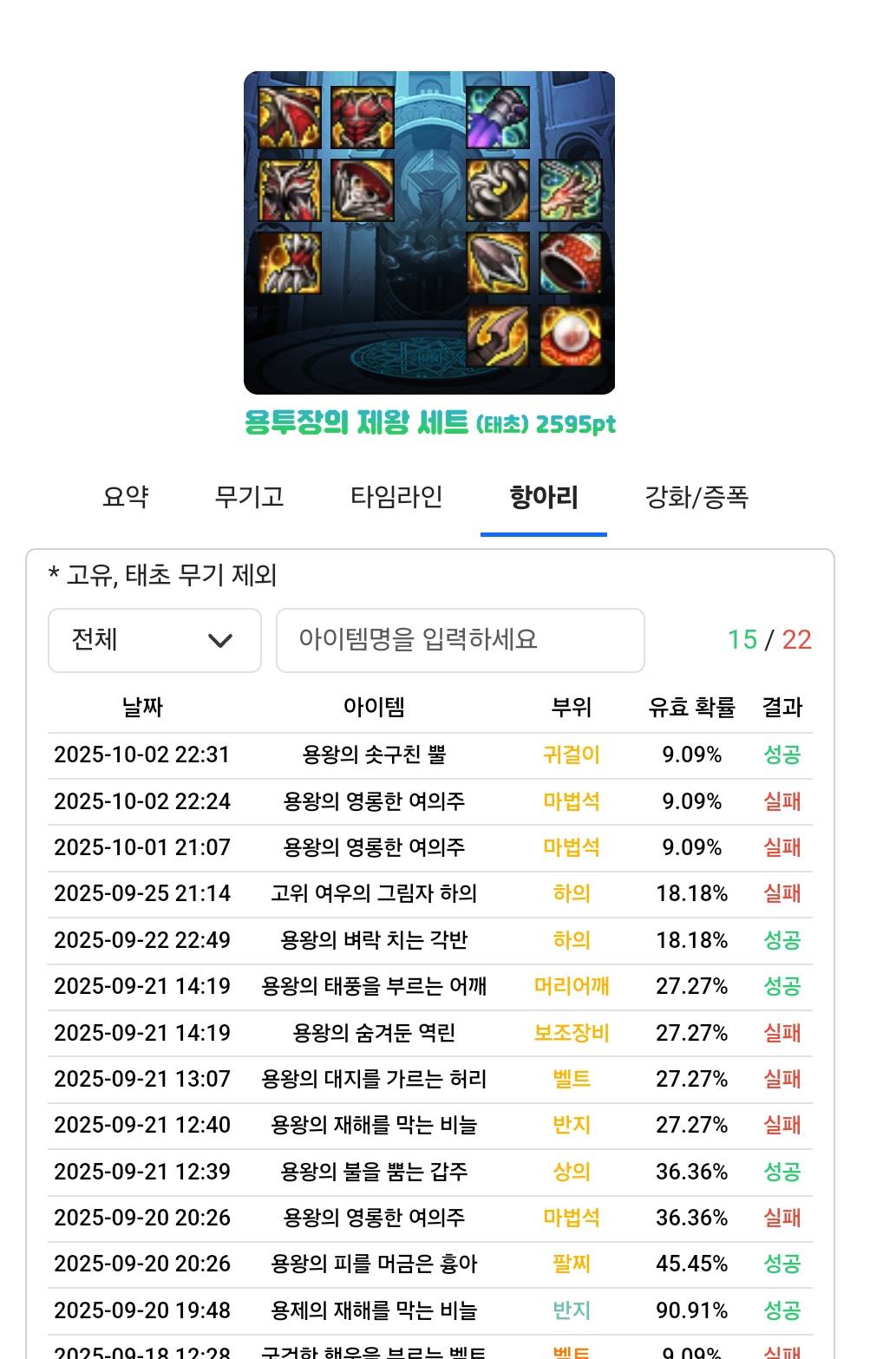This screenshot has width=896, height=1359.
Task: Switch to the 요약 tab
Action: [126, 497]
